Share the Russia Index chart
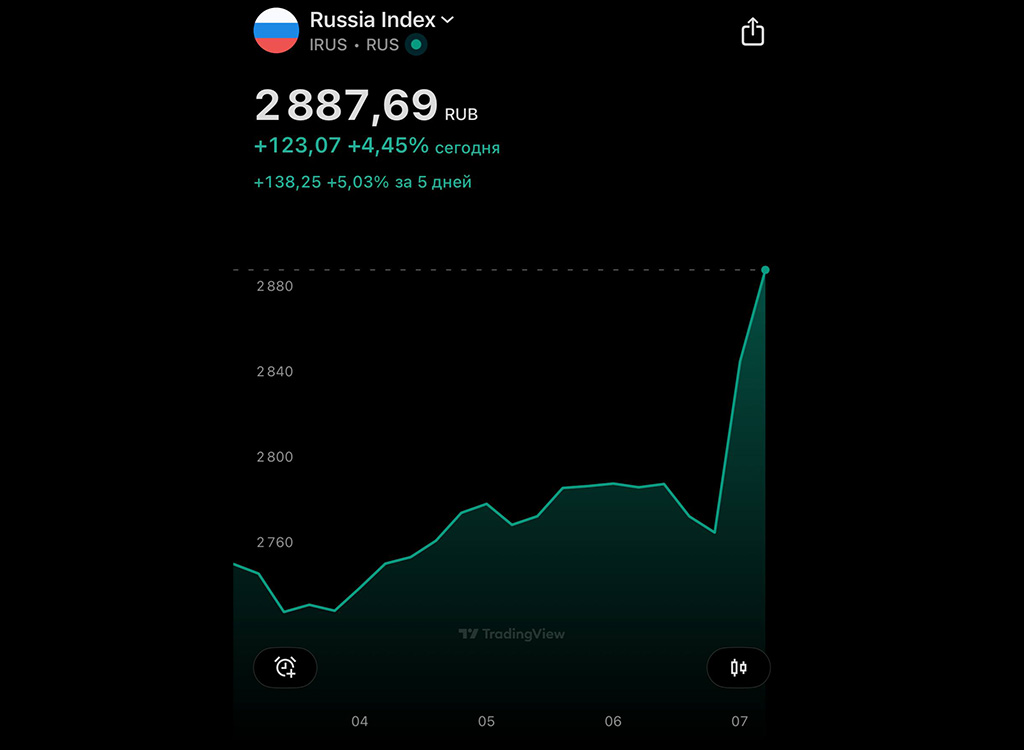 [752, 31]
